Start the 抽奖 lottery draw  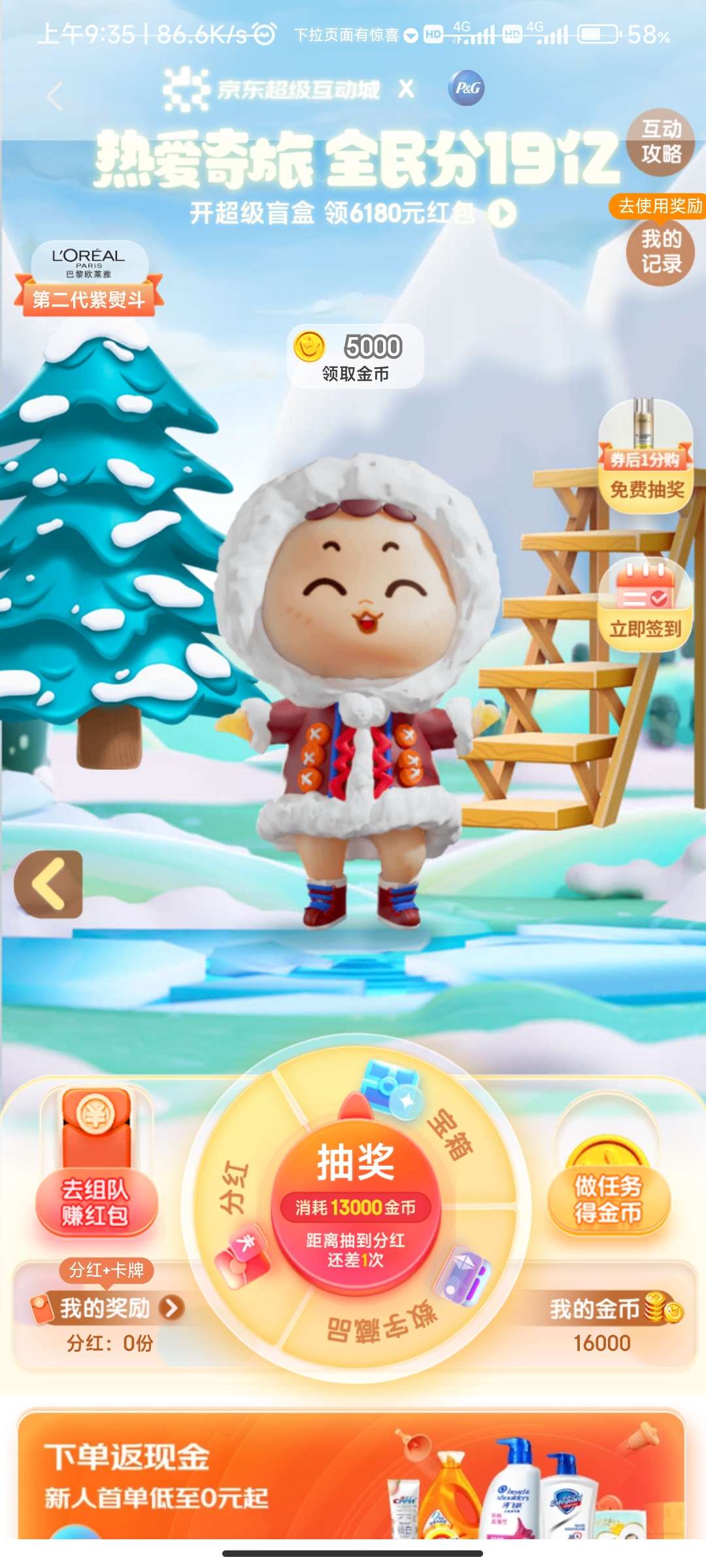coord(355,1205)
